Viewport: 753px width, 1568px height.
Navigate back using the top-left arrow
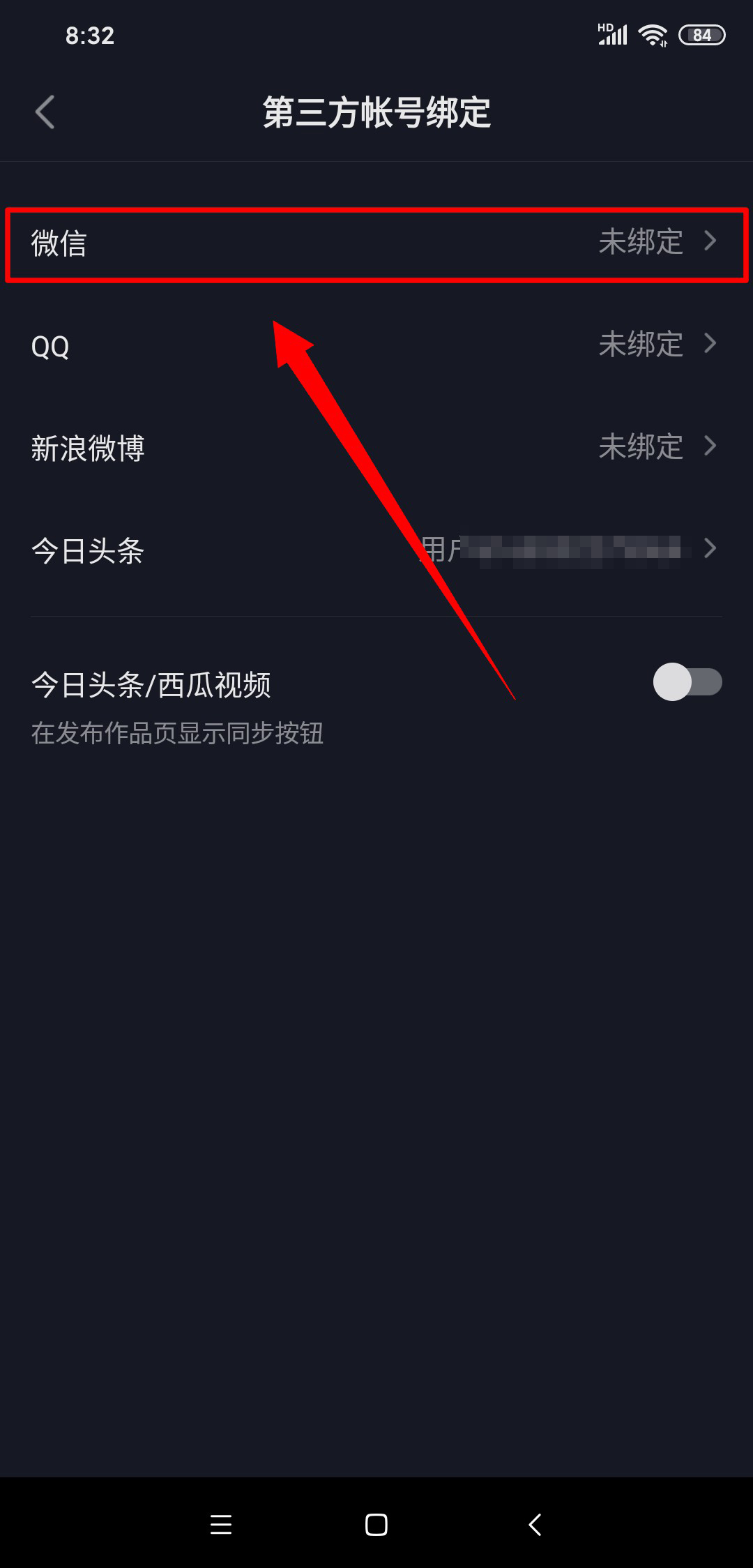[45, 112]
